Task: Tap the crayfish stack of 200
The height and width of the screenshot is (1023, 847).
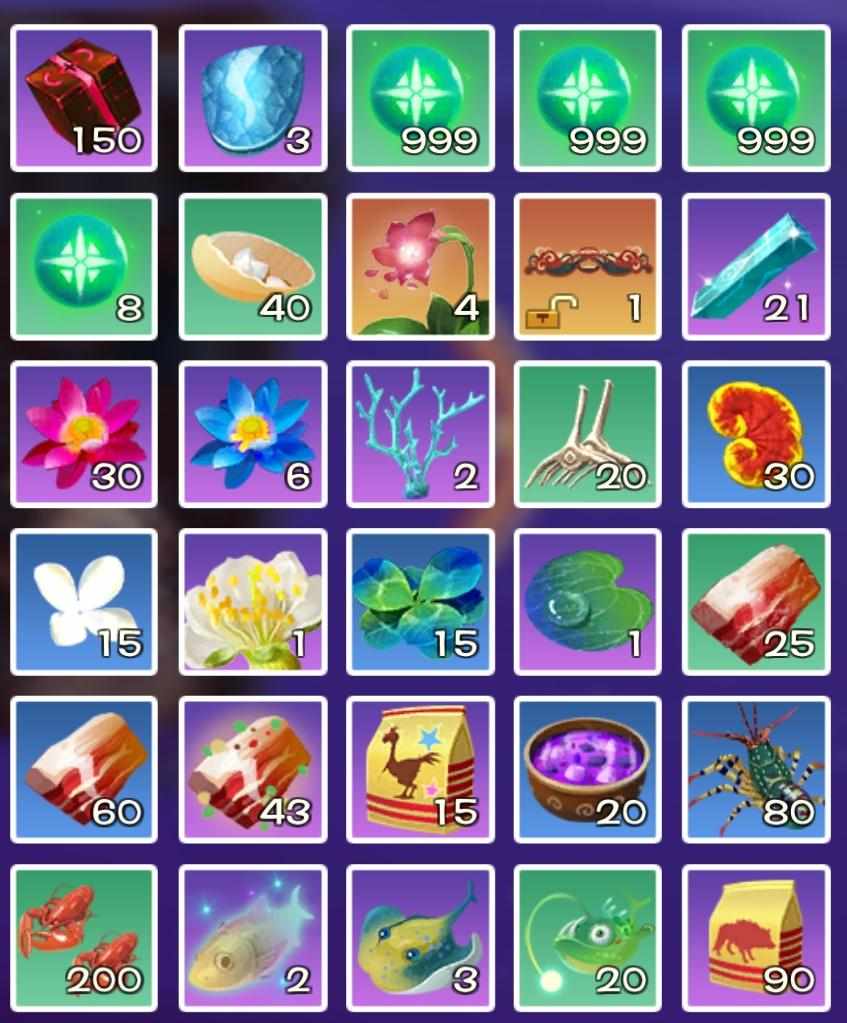Action: click(84, 938)
